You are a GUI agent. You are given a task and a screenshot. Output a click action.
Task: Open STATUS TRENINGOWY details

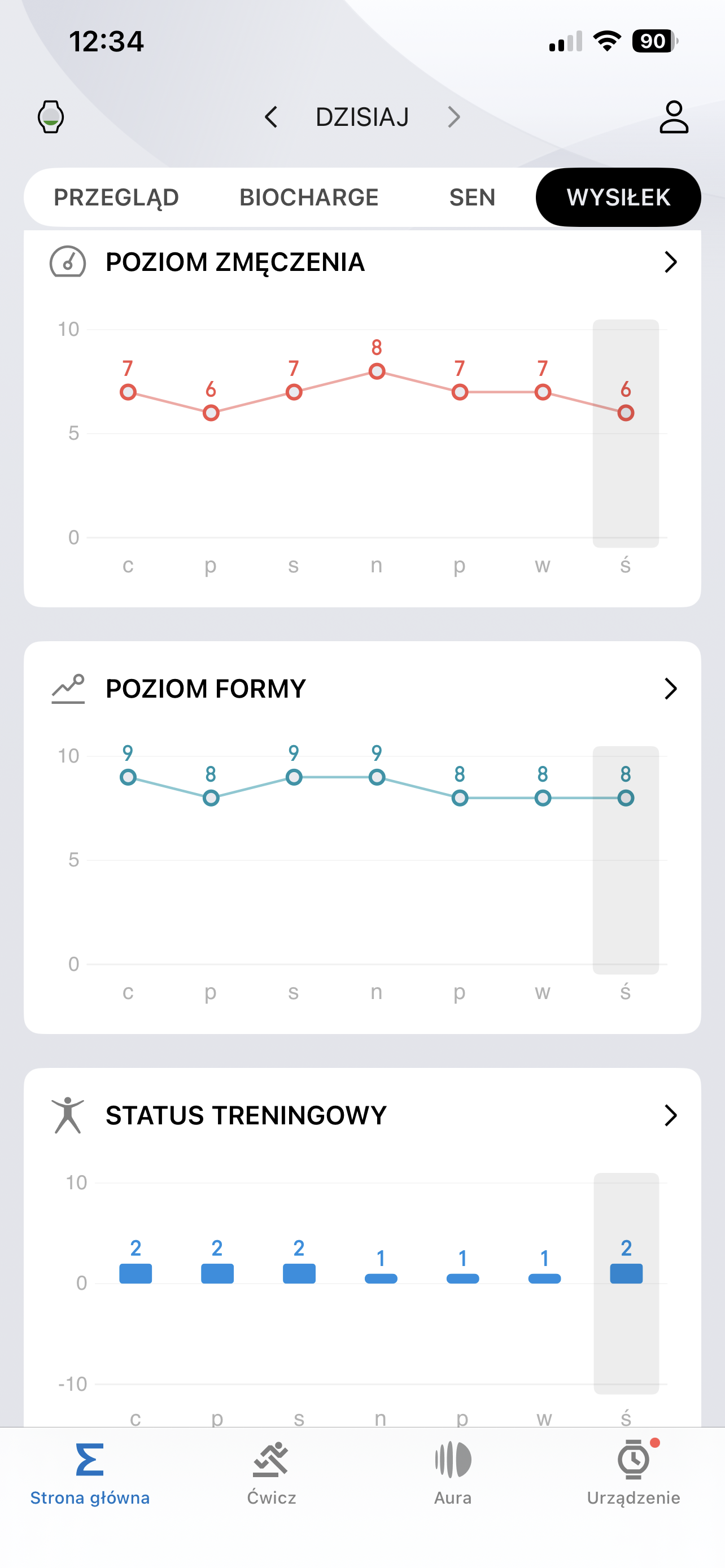pos(670,1116)
